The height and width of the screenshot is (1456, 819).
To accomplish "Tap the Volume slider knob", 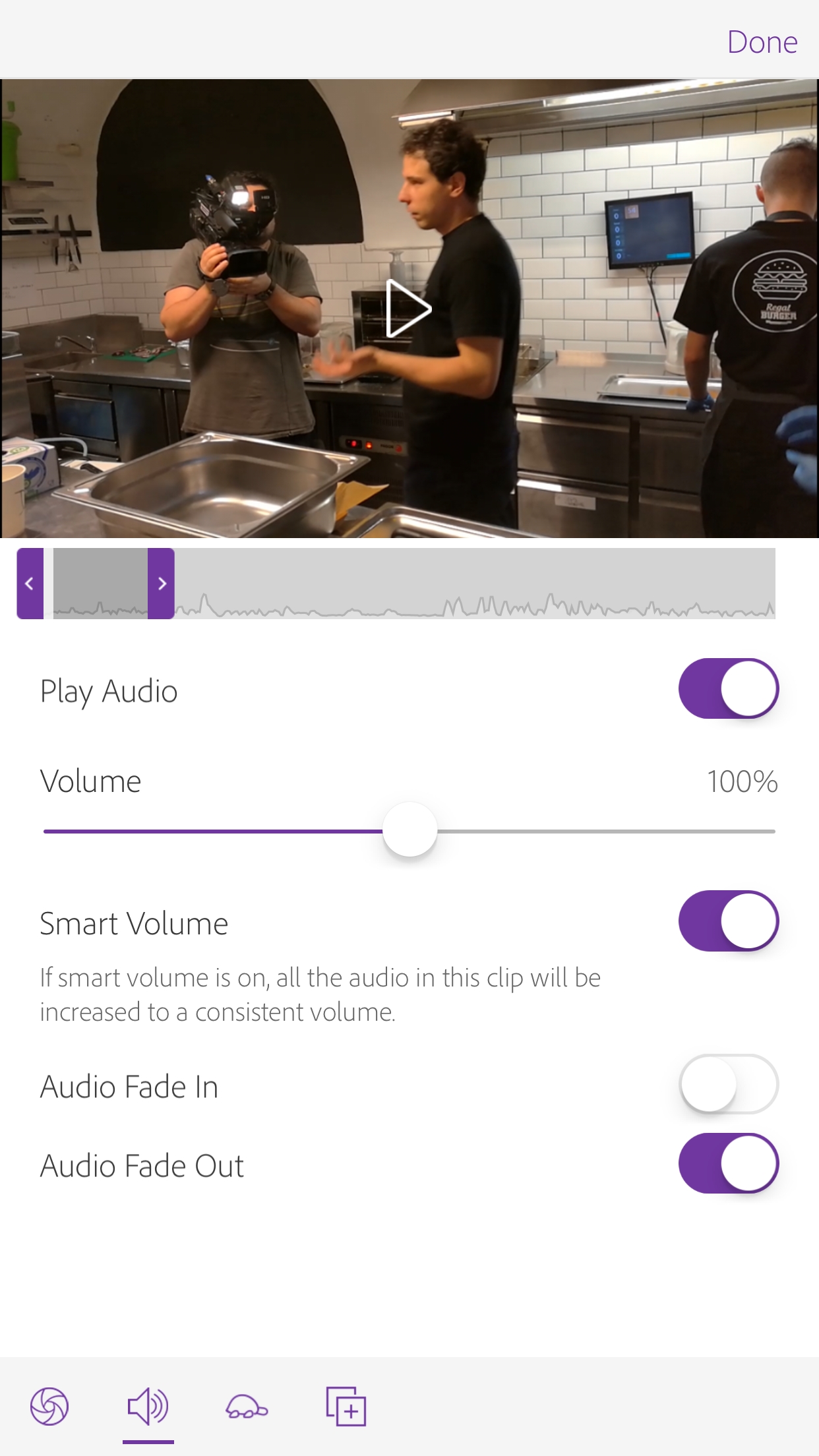I will [409, 830].
